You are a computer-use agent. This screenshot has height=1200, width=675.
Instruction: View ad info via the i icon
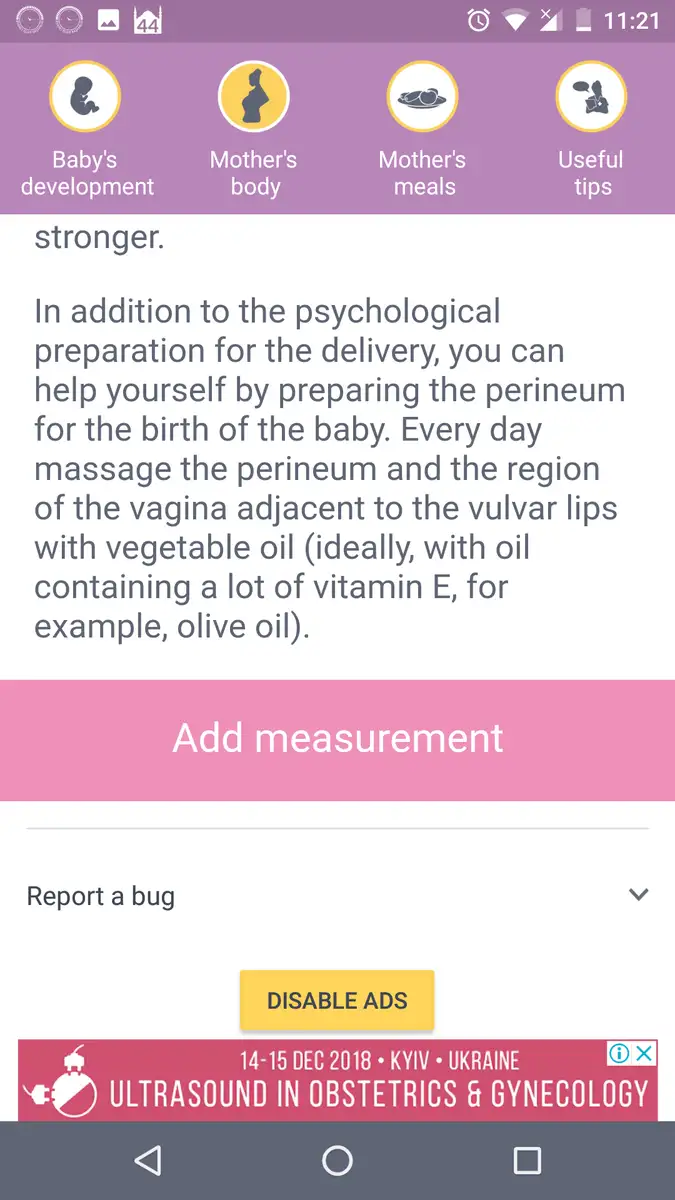[619, 1053]
